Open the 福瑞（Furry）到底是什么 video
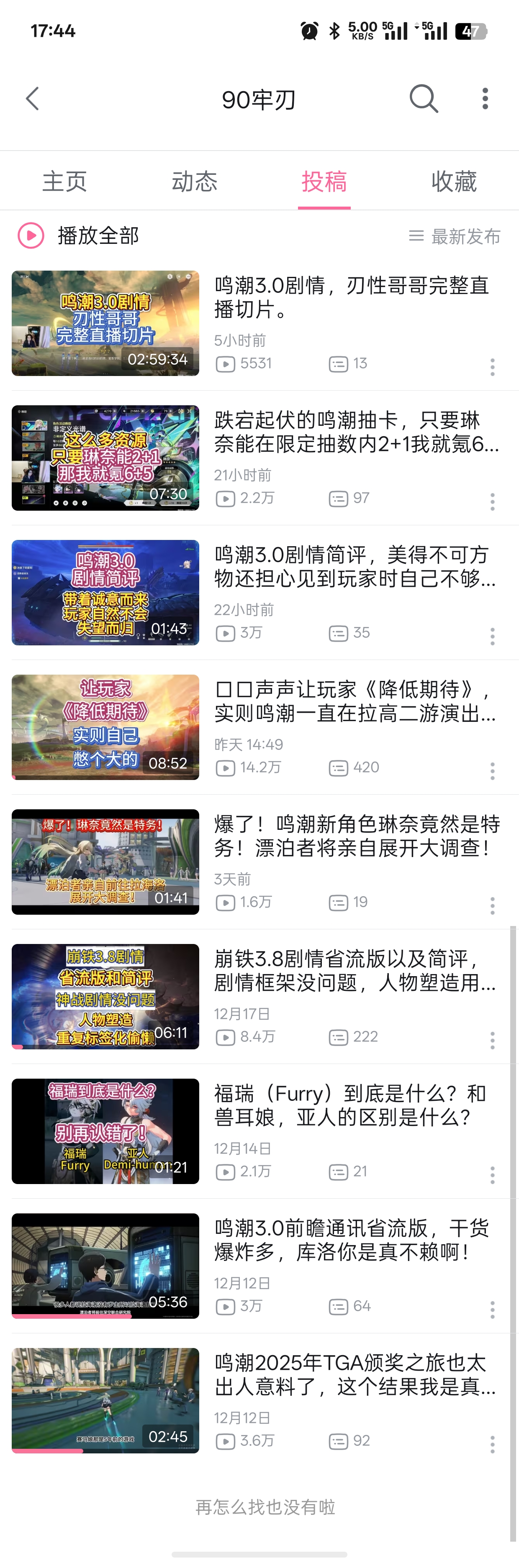Screen dimensions: 519x1568 click(350, 1105)
